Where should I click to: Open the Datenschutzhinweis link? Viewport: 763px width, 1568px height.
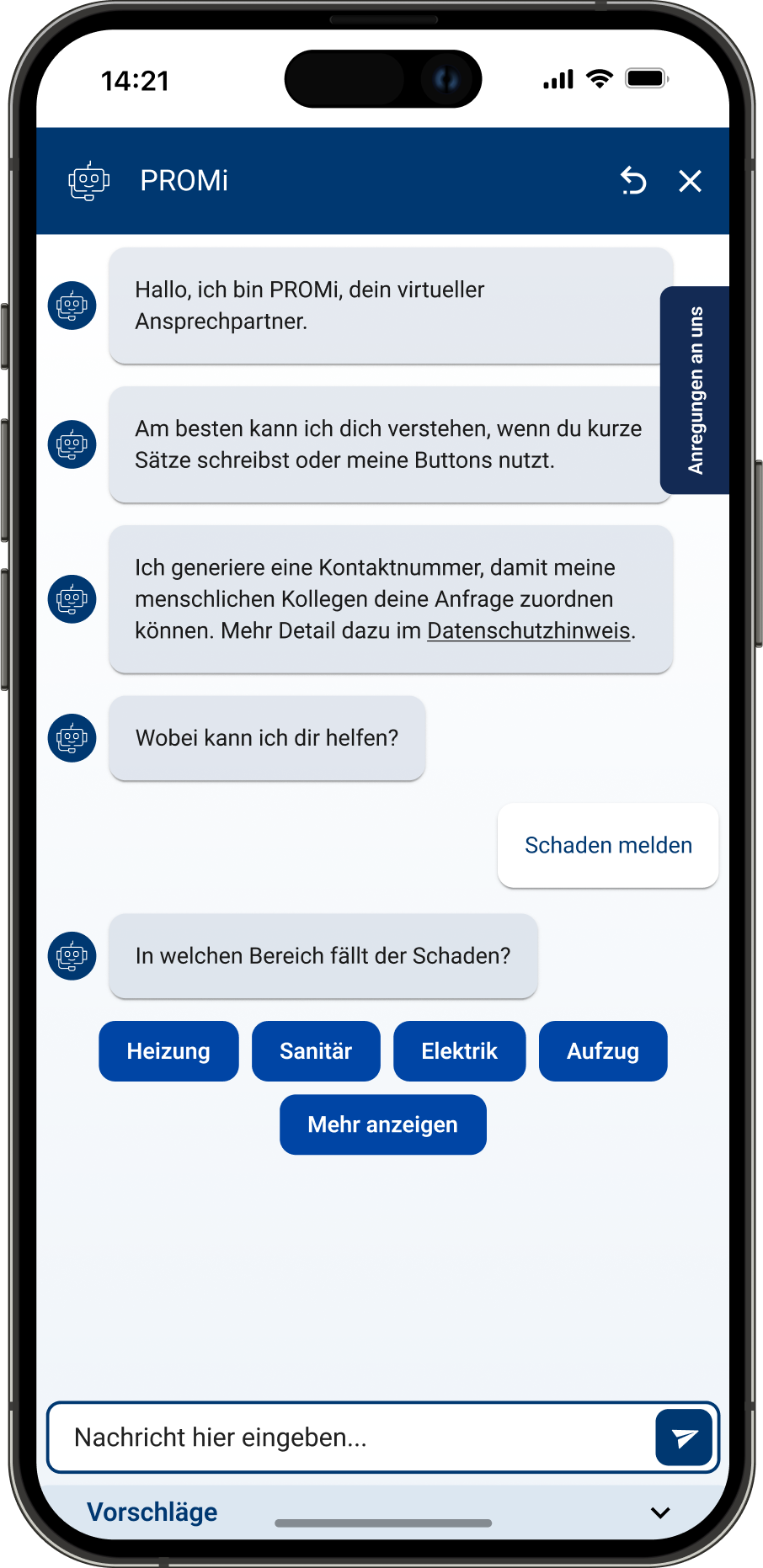click(529, 630)
